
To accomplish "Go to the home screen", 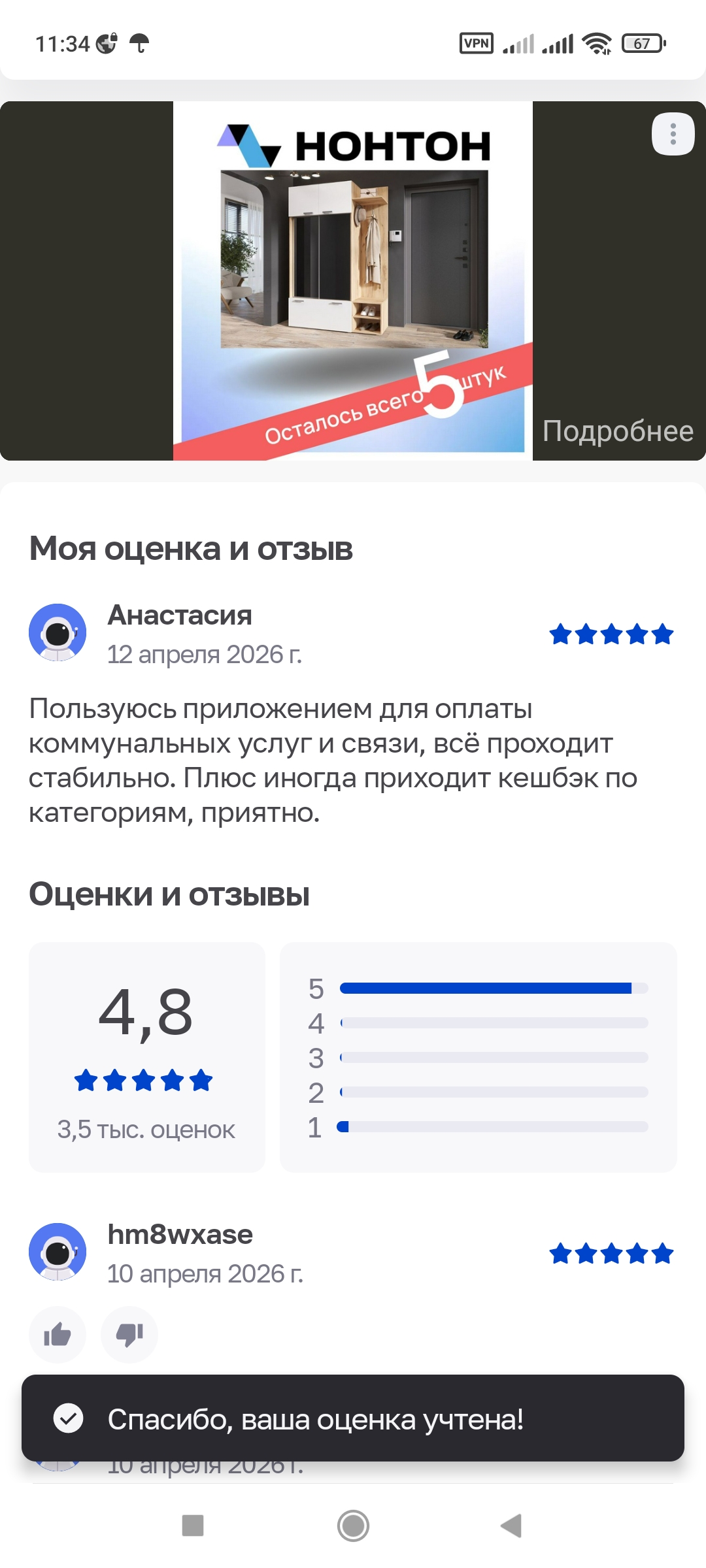I will click(x=353, y=1526).
